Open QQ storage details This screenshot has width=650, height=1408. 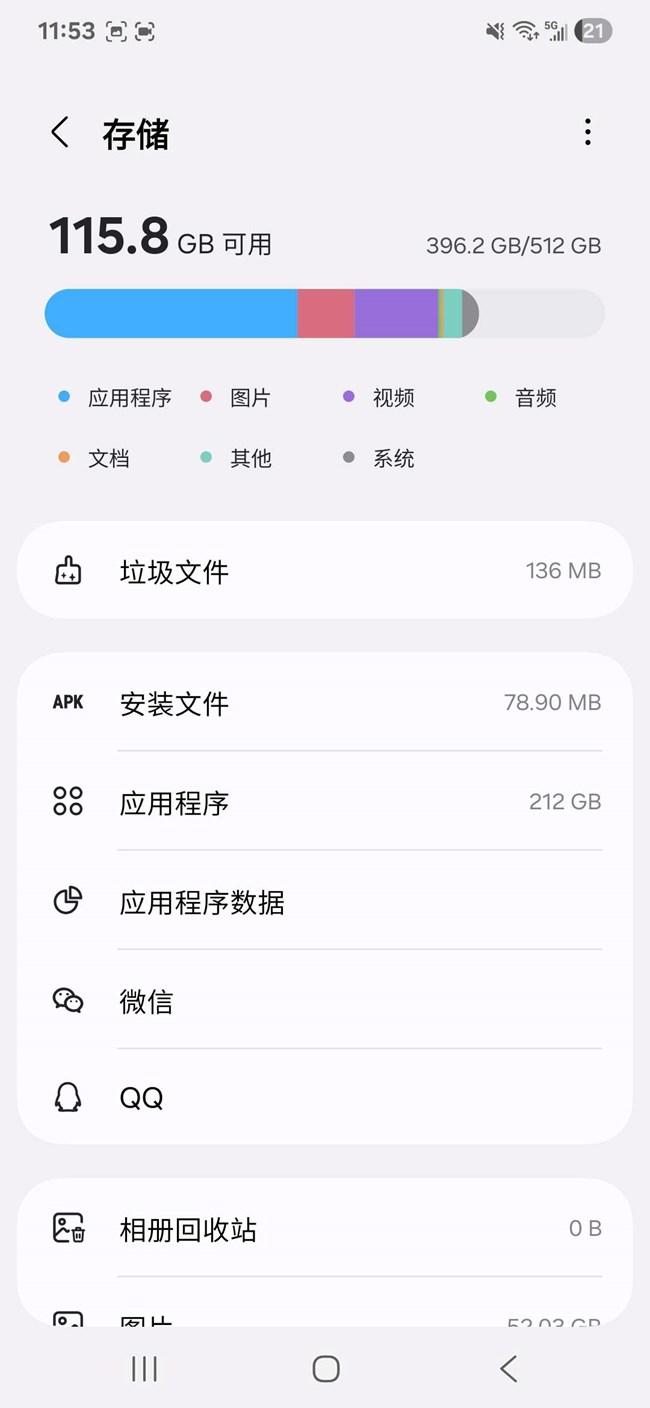pos(324,1097)
